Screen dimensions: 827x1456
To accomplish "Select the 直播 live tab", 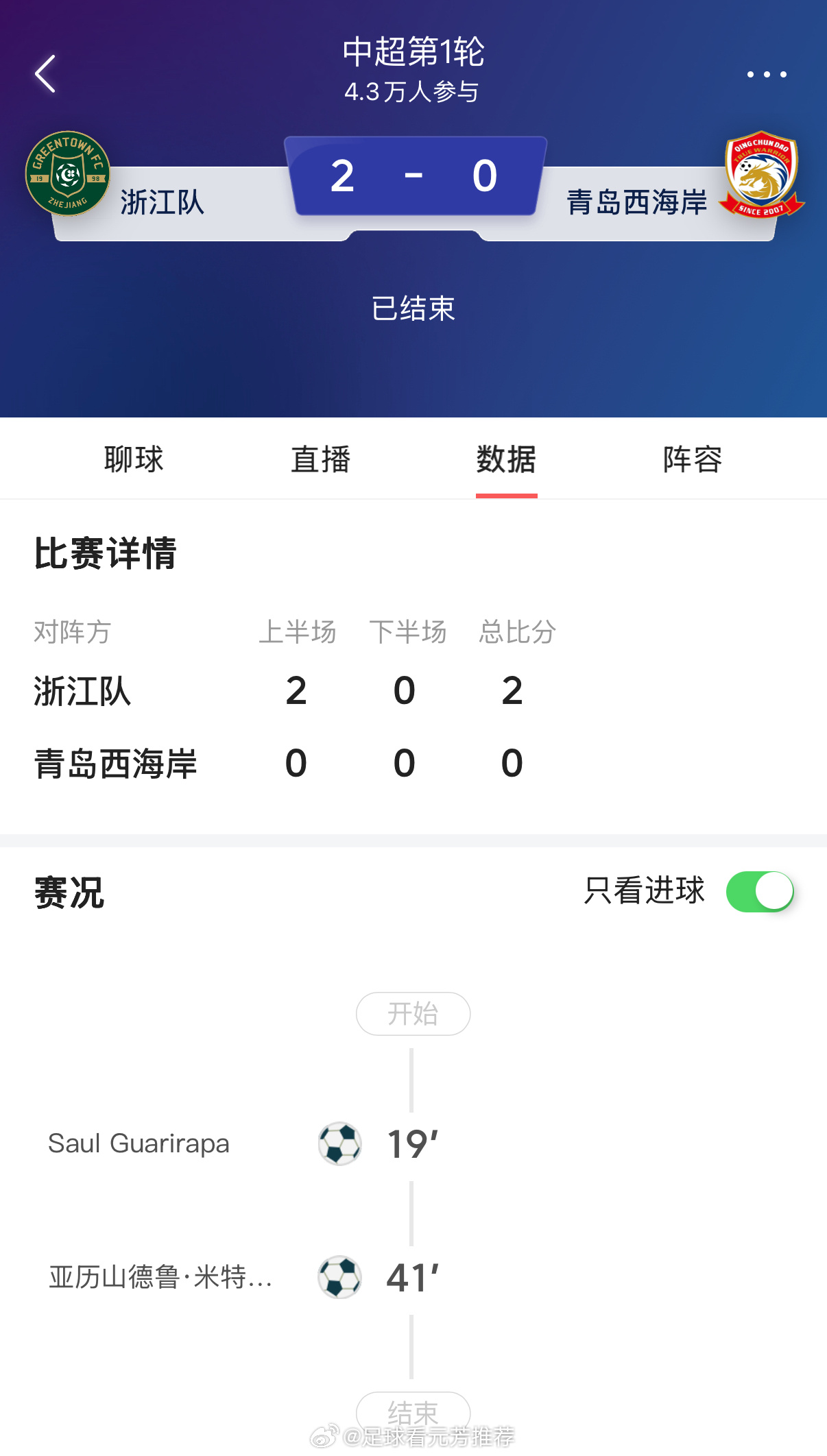I will (320, 459).
